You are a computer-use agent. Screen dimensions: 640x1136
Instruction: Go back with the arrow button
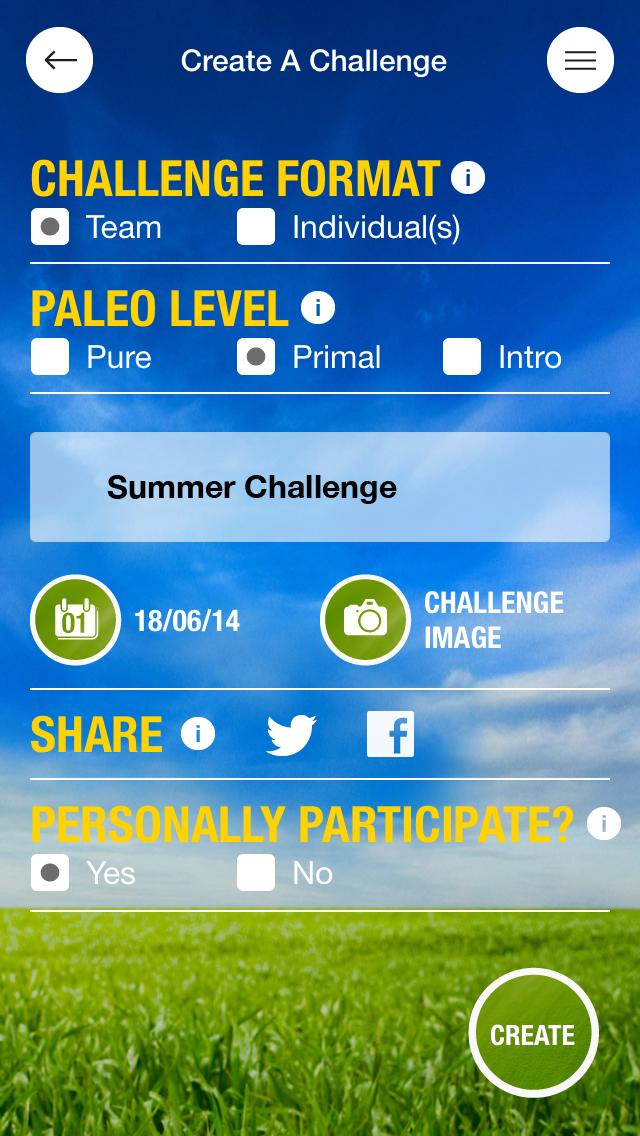[x=60, y=60]
